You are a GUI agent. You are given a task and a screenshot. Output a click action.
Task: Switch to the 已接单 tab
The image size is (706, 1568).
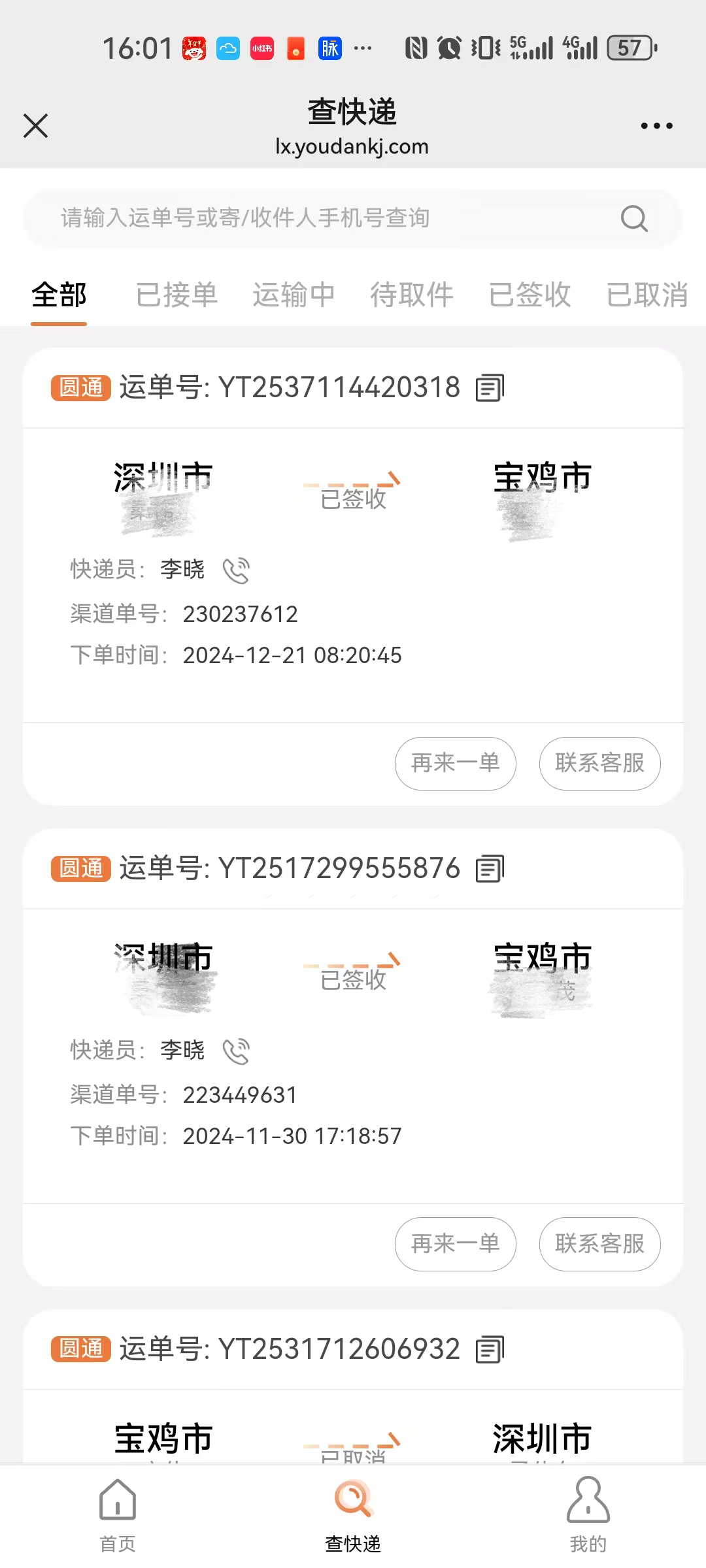[176, 295]
